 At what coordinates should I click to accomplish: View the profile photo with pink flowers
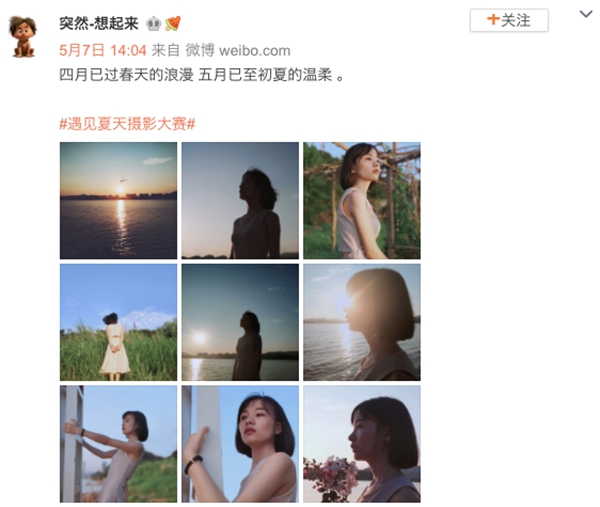361,443
